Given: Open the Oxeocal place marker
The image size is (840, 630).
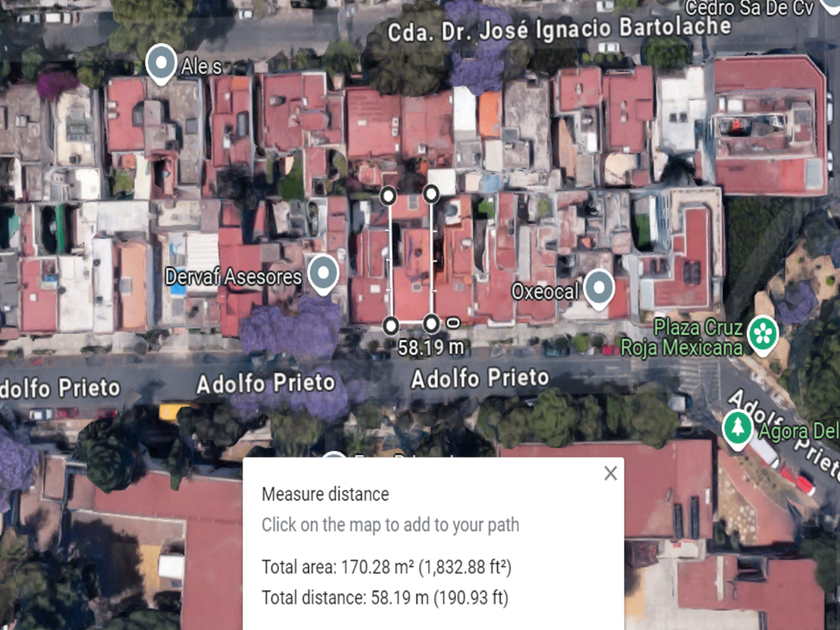Looking at the screenshot, I should click(x=599, y=289).
